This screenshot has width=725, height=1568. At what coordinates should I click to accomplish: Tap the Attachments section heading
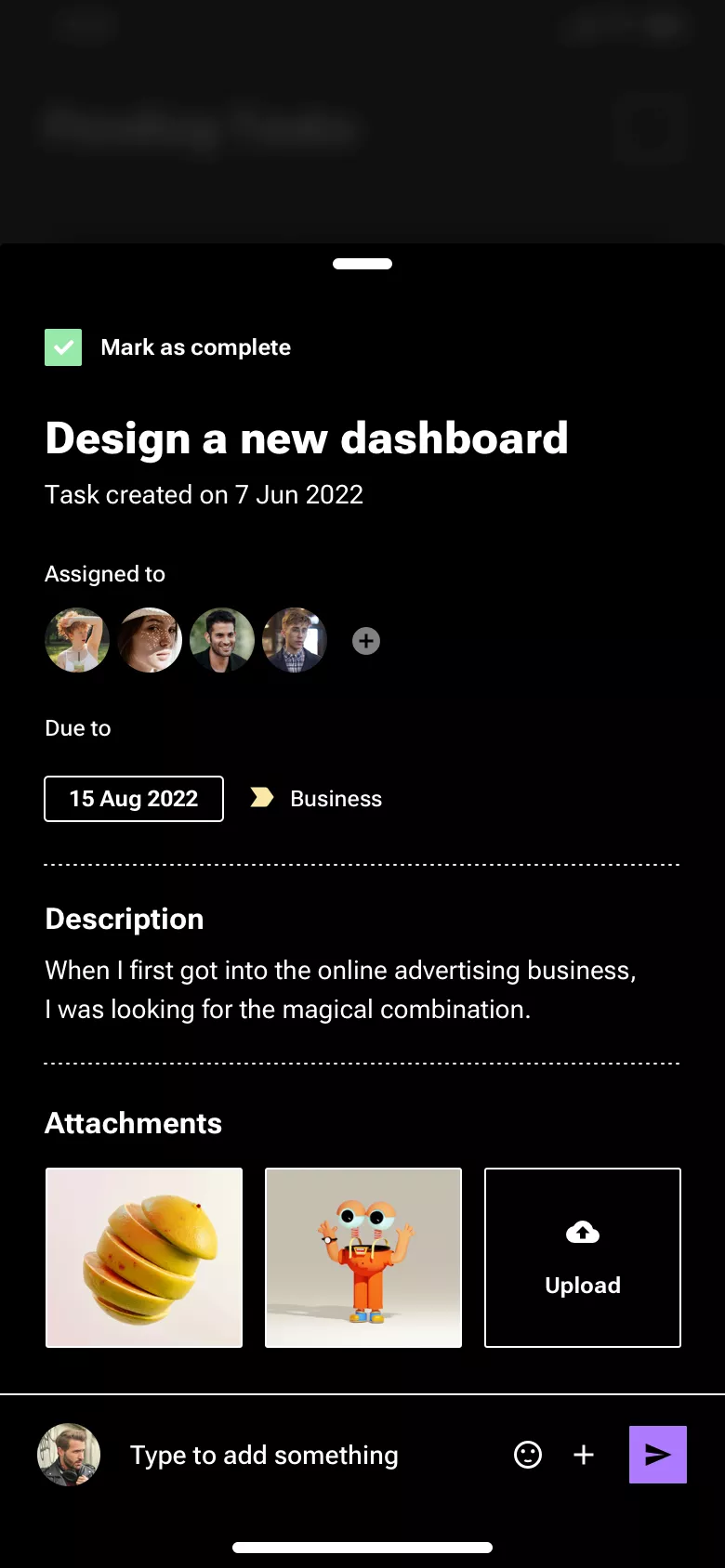pyautogui.click(x=133, y=1123)
